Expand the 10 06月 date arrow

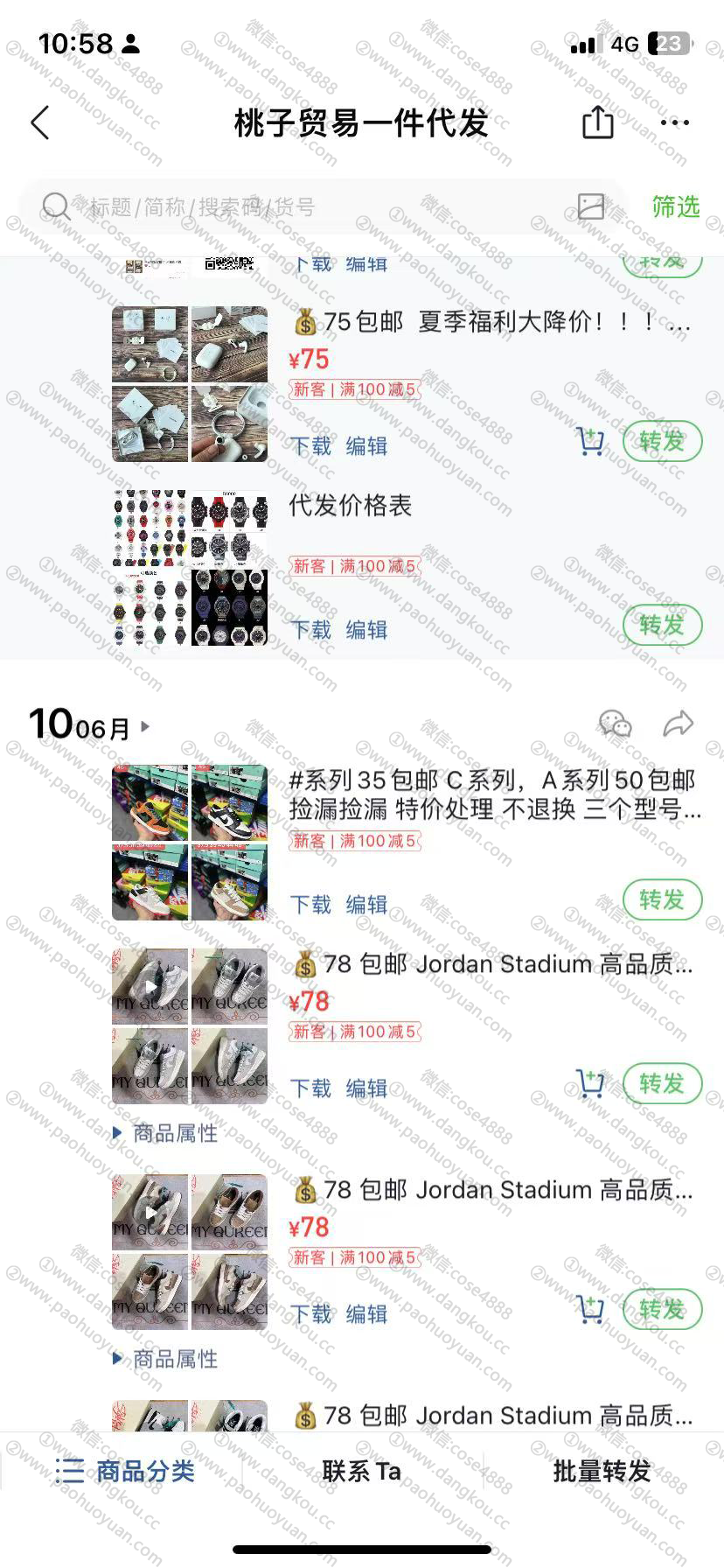pos(145,726)
